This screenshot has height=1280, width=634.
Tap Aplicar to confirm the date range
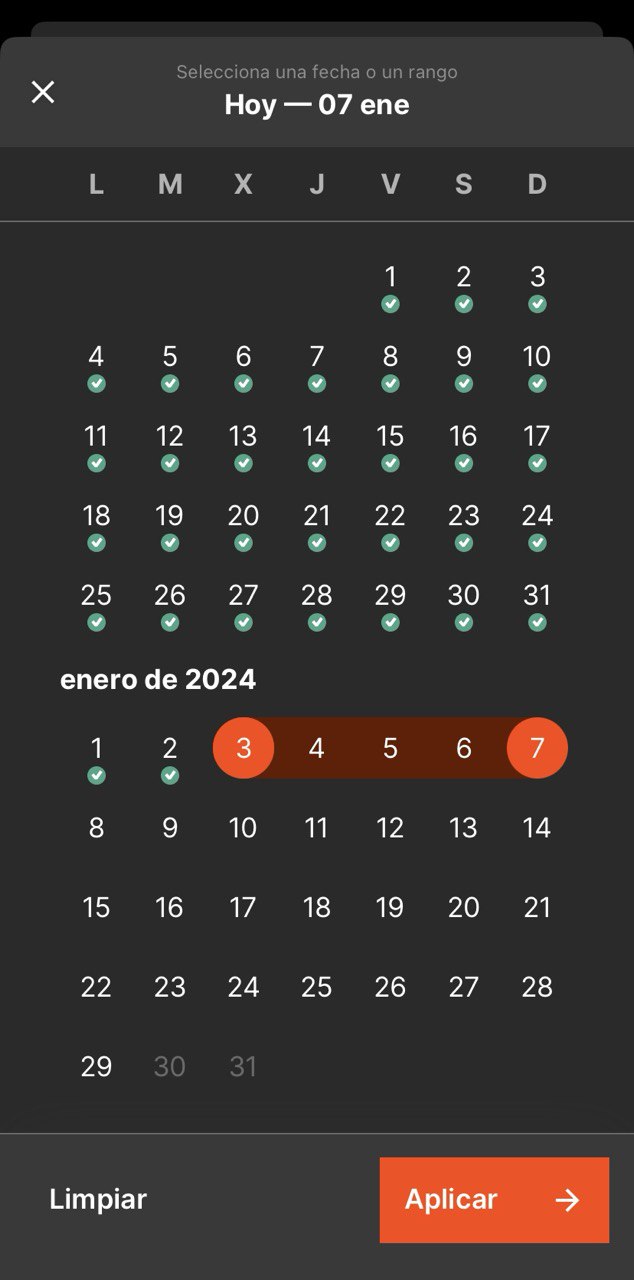coord(494,1200)
